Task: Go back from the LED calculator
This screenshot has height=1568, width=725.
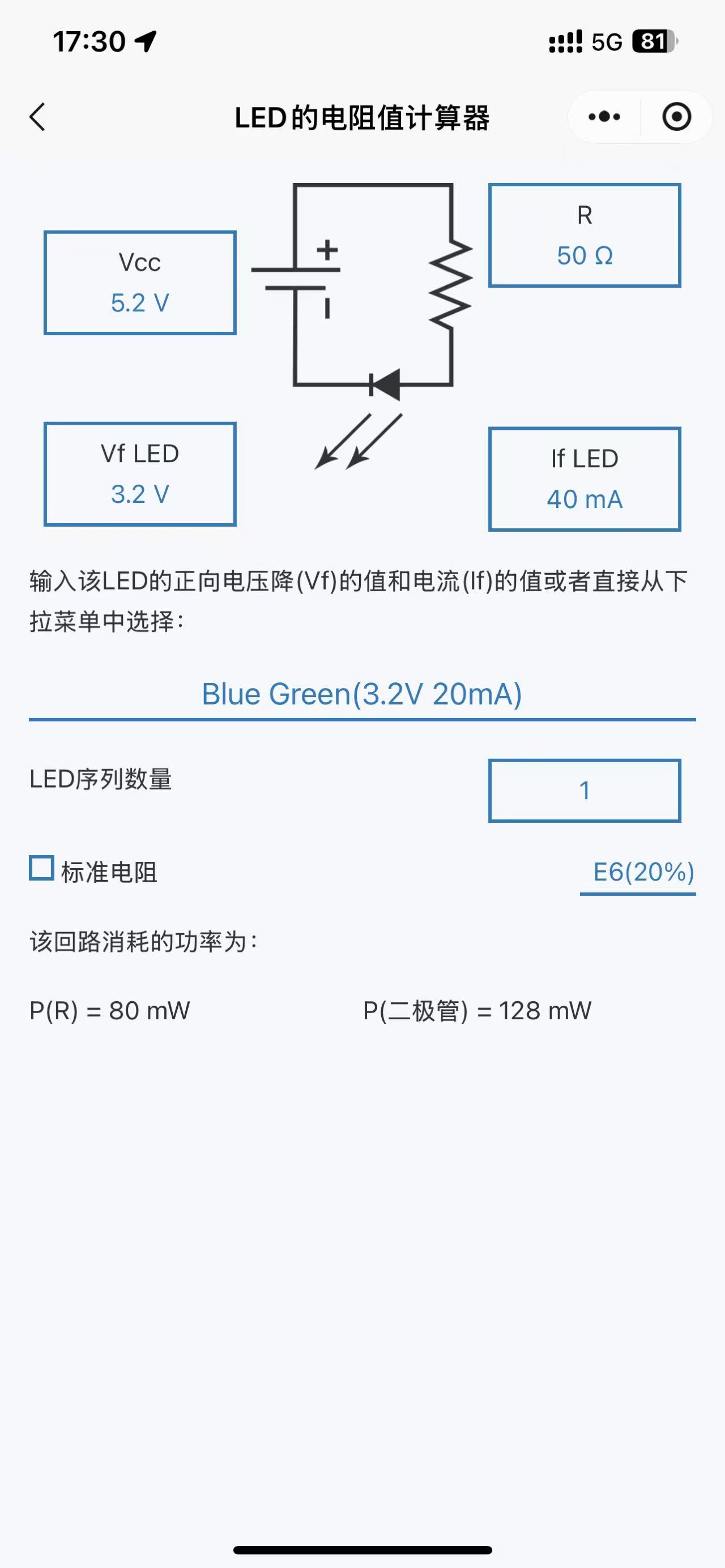Action: click(38, 117)
